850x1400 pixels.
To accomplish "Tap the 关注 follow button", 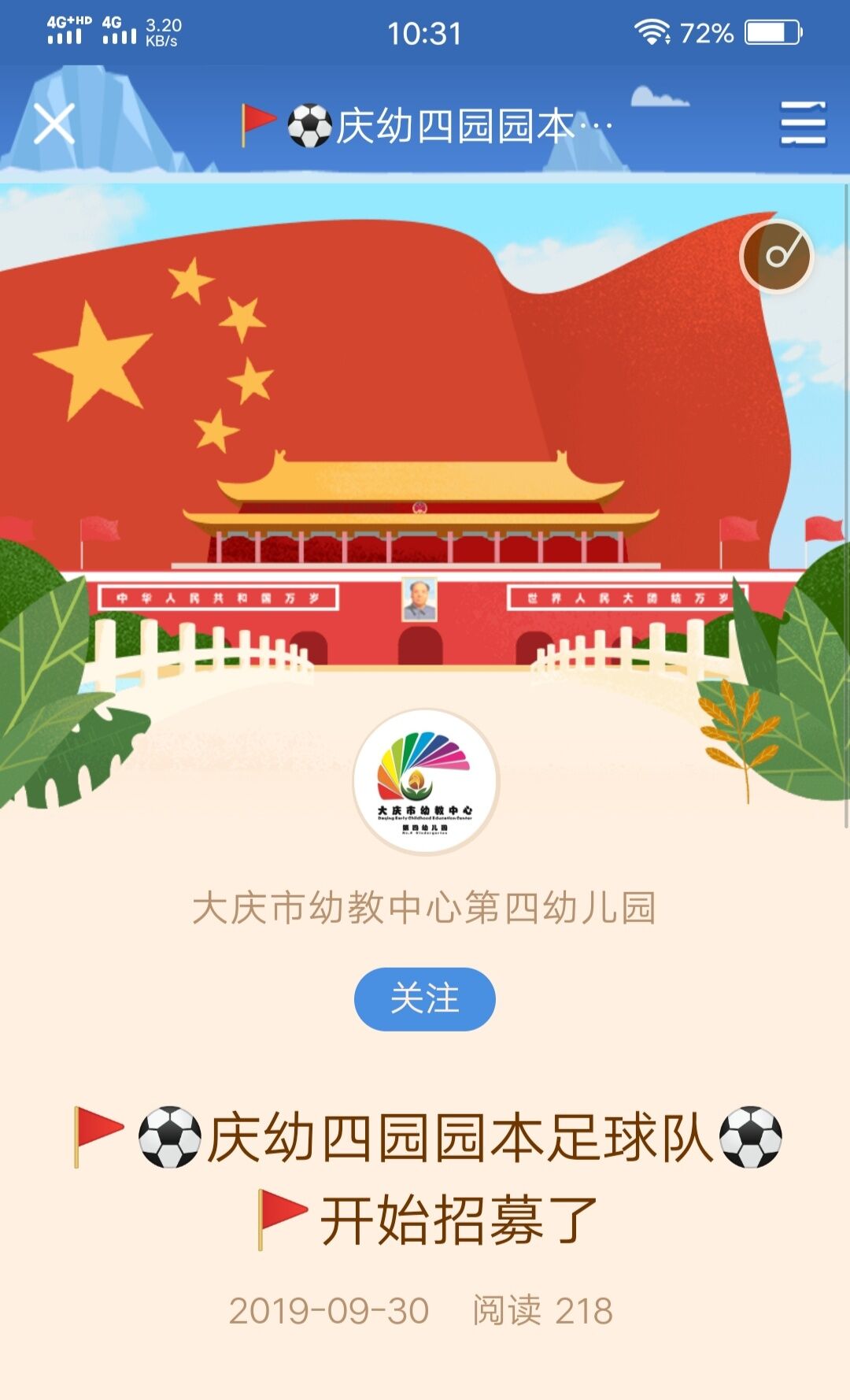I will [424, 998].
